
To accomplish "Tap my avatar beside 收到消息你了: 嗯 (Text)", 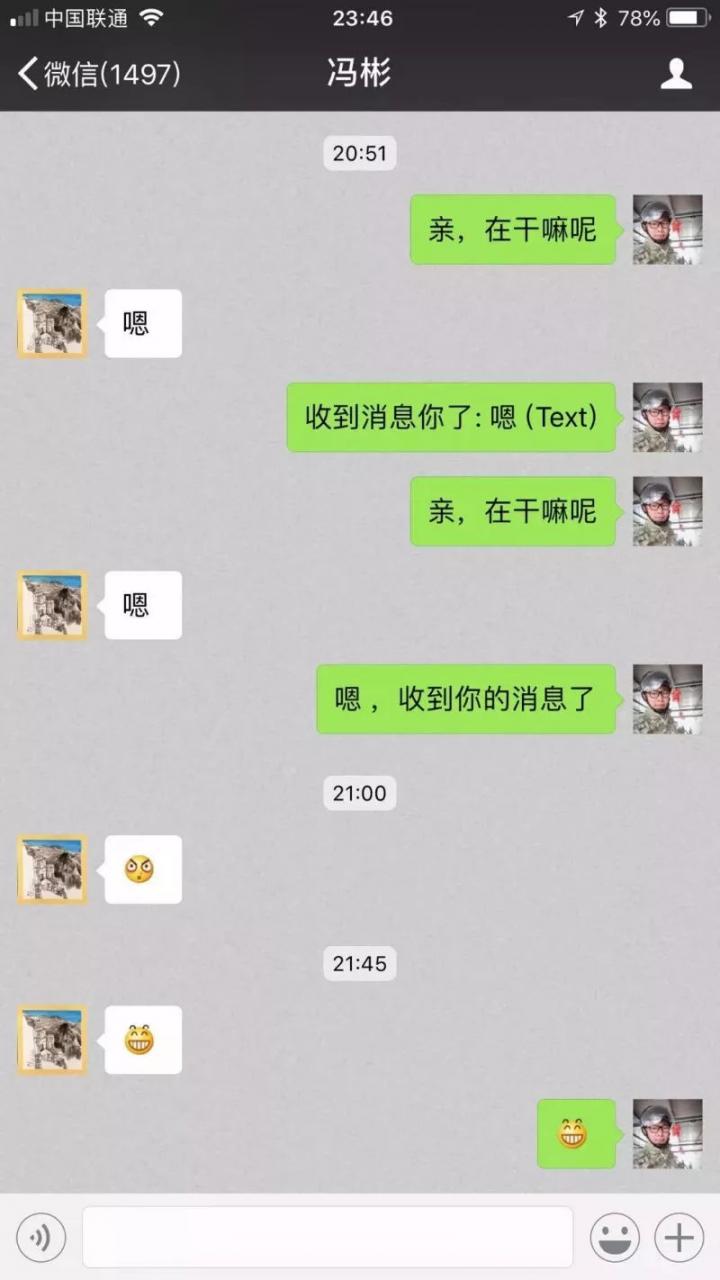I will (667, 417).
